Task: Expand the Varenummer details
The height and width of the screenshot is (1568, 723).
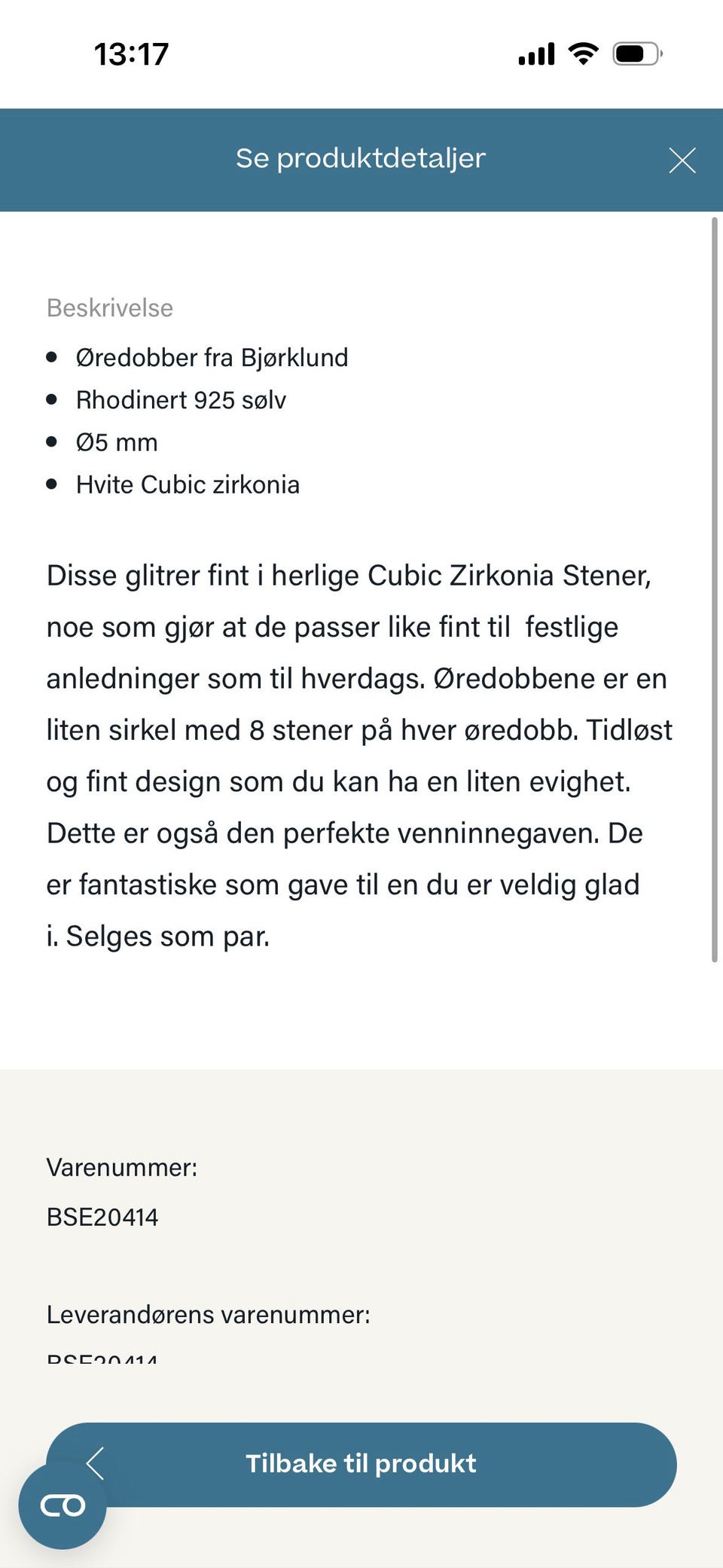Action: 122,1167
